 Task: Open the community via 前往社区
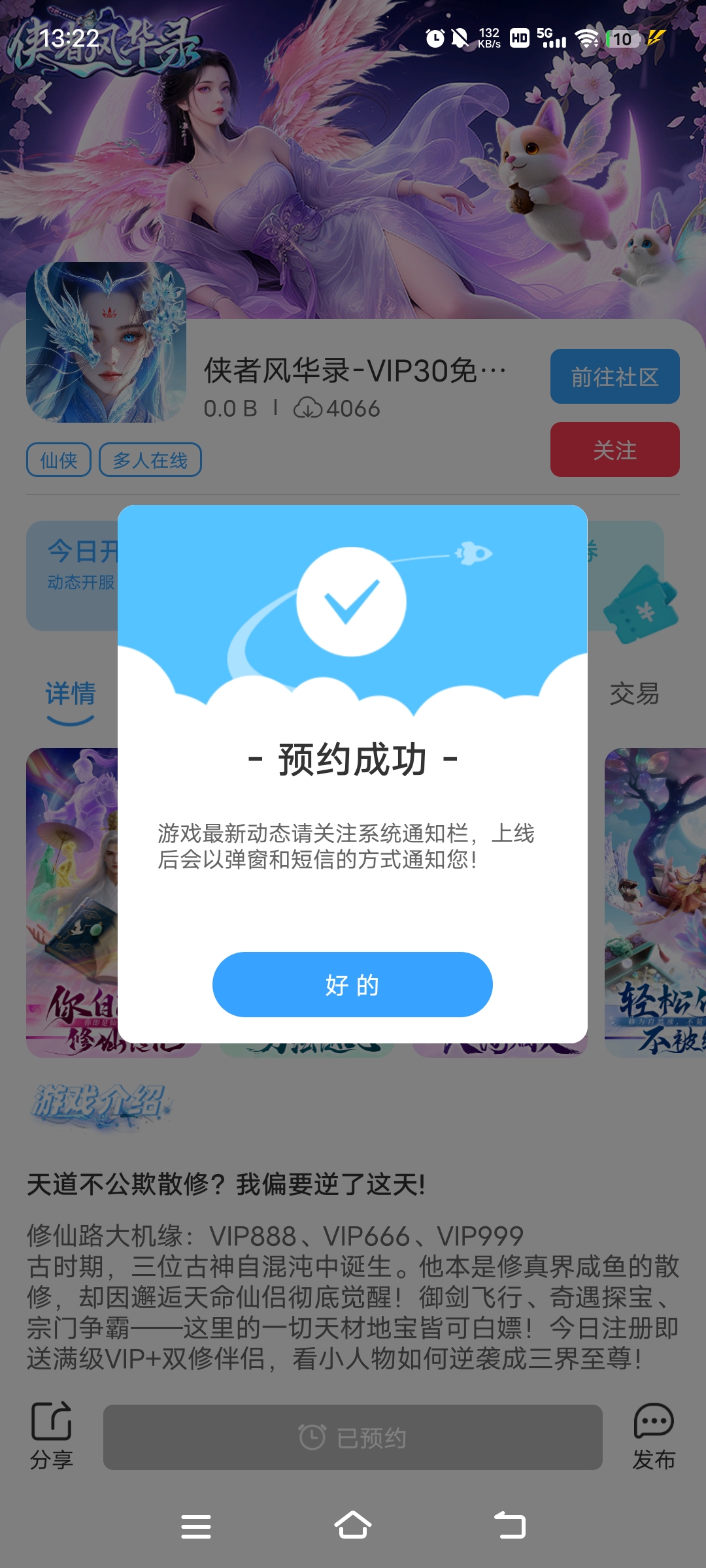pyautogui.click(x=614, y=376)
